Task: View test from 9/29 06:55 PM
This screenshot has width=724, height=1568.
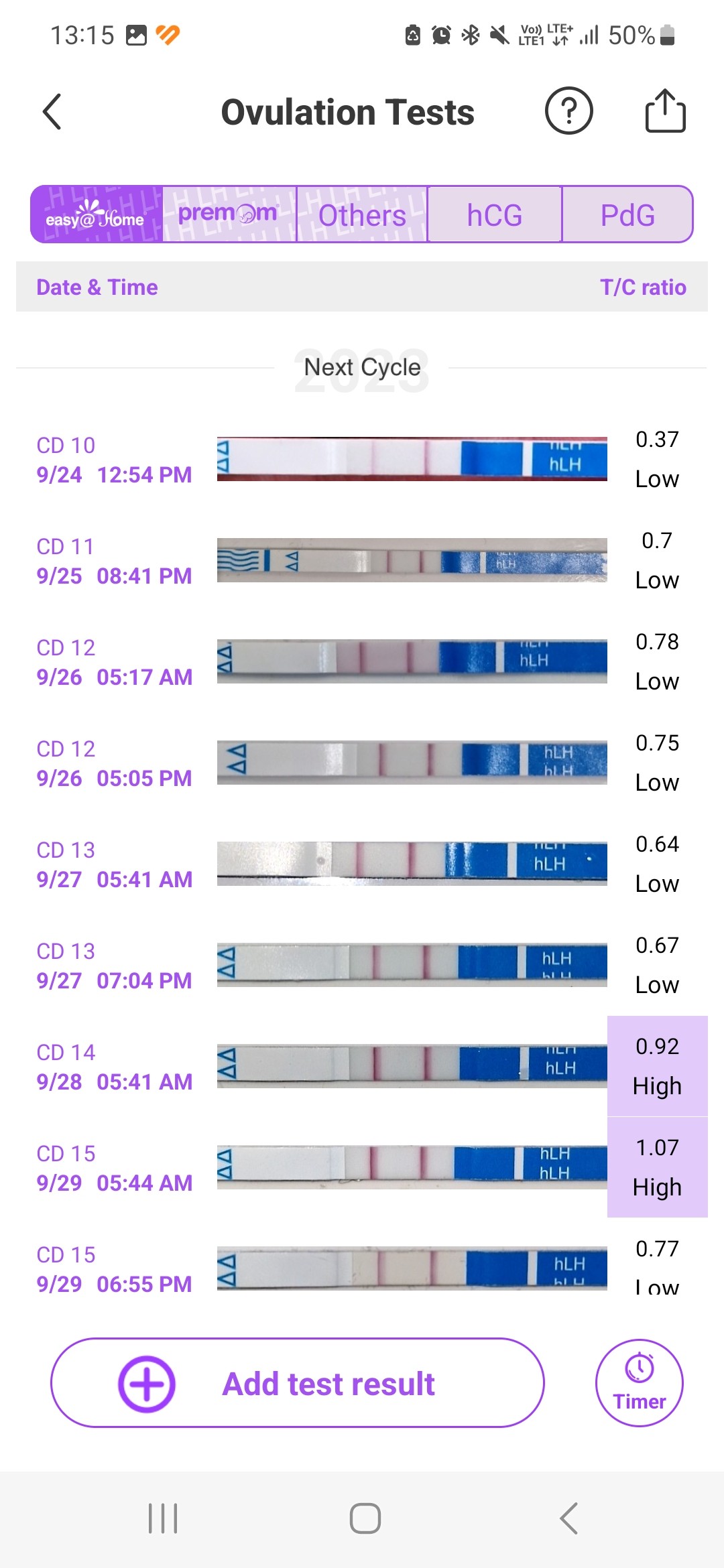Action: tap(362, 1269)
